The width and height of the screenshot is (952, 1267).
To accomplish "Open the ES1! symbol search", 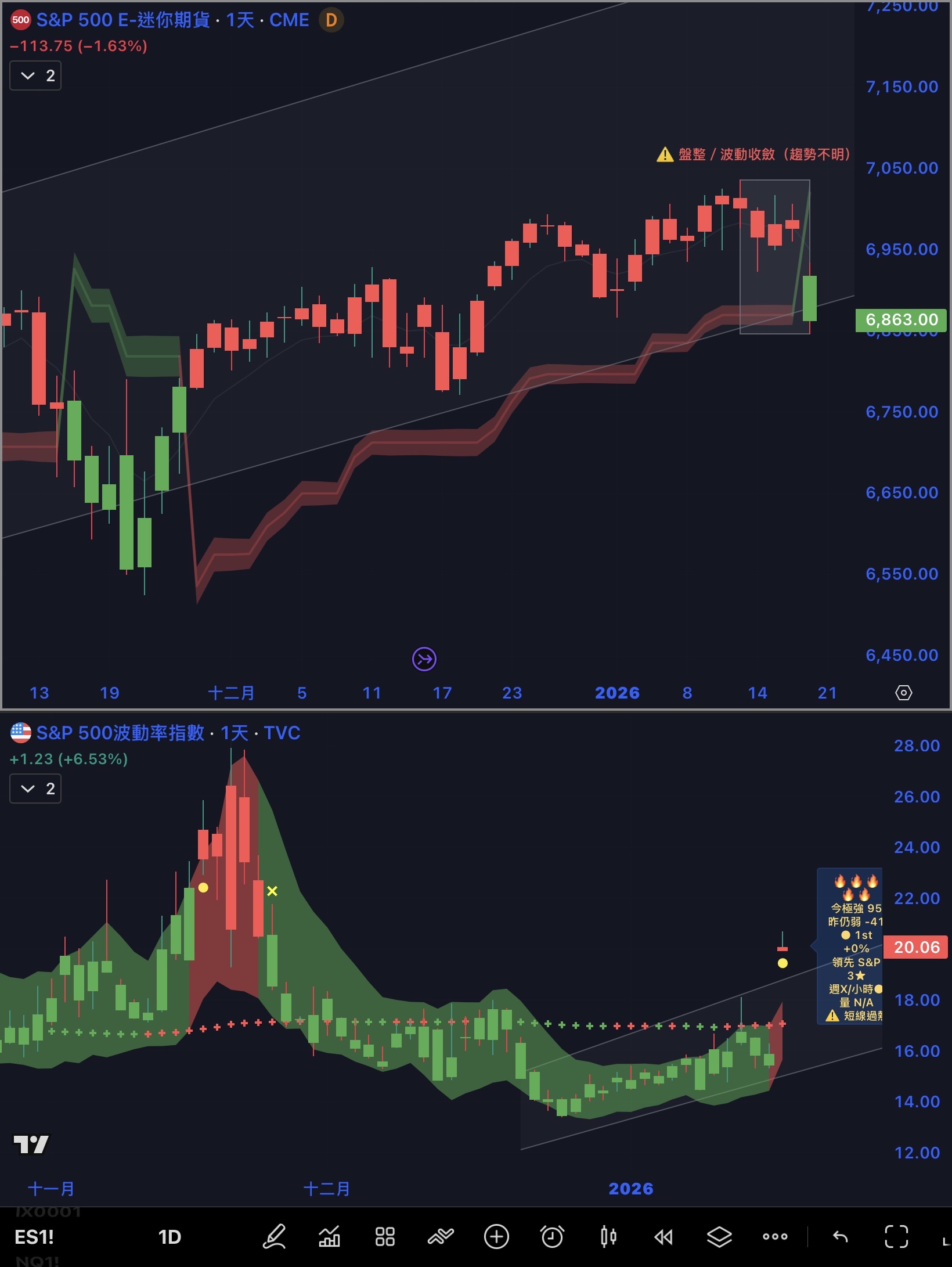I will pos(34,1237).
